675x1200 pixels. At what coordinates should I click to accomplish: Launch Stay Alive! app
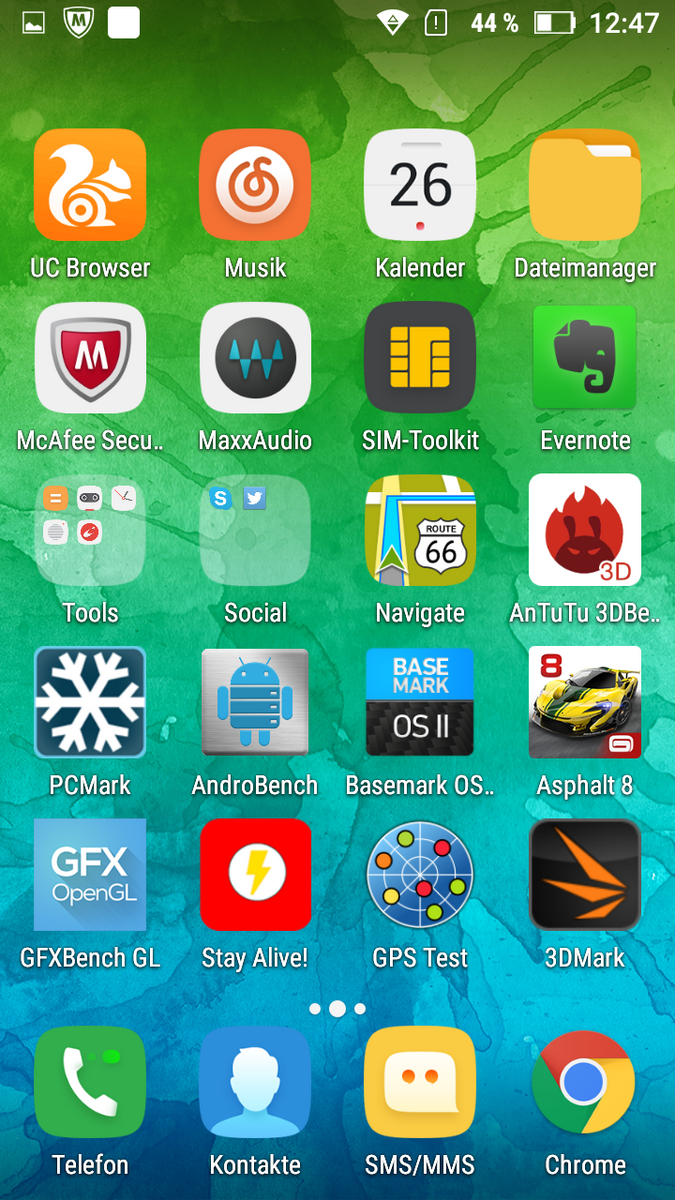click(x=255, y=875)
